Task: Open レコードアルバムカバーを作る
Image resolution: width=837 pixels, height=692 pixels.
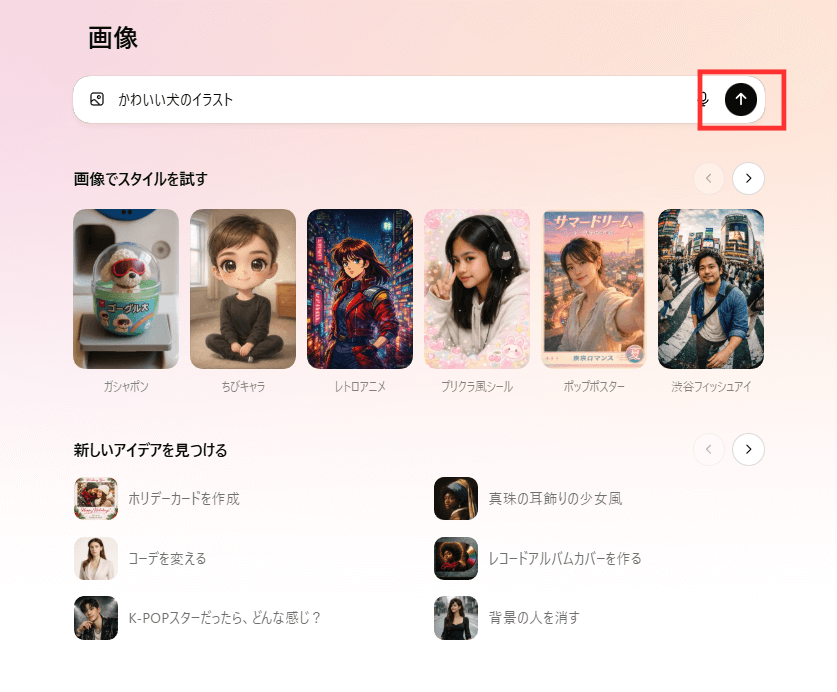Action: [x=564, y=558]
